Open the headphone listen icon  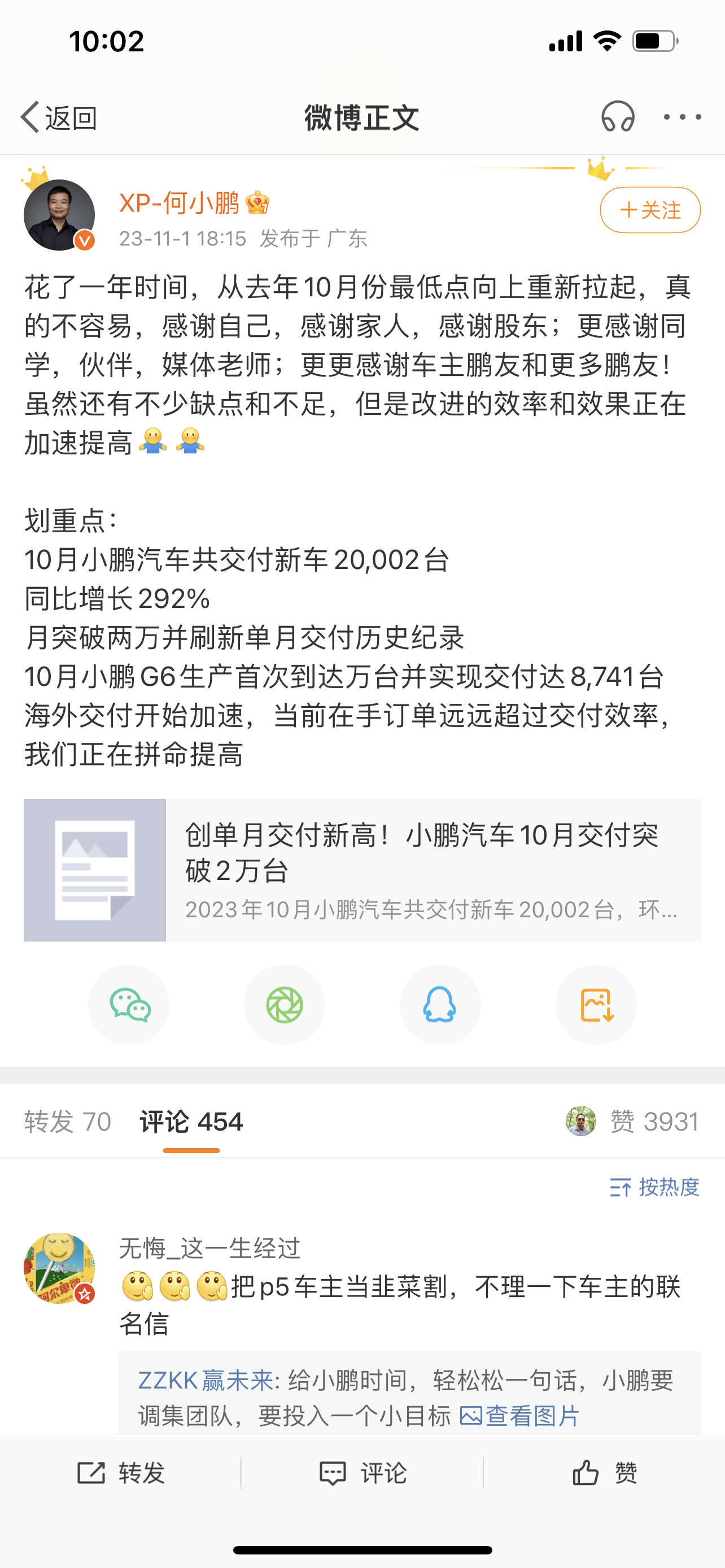[617, 117]
